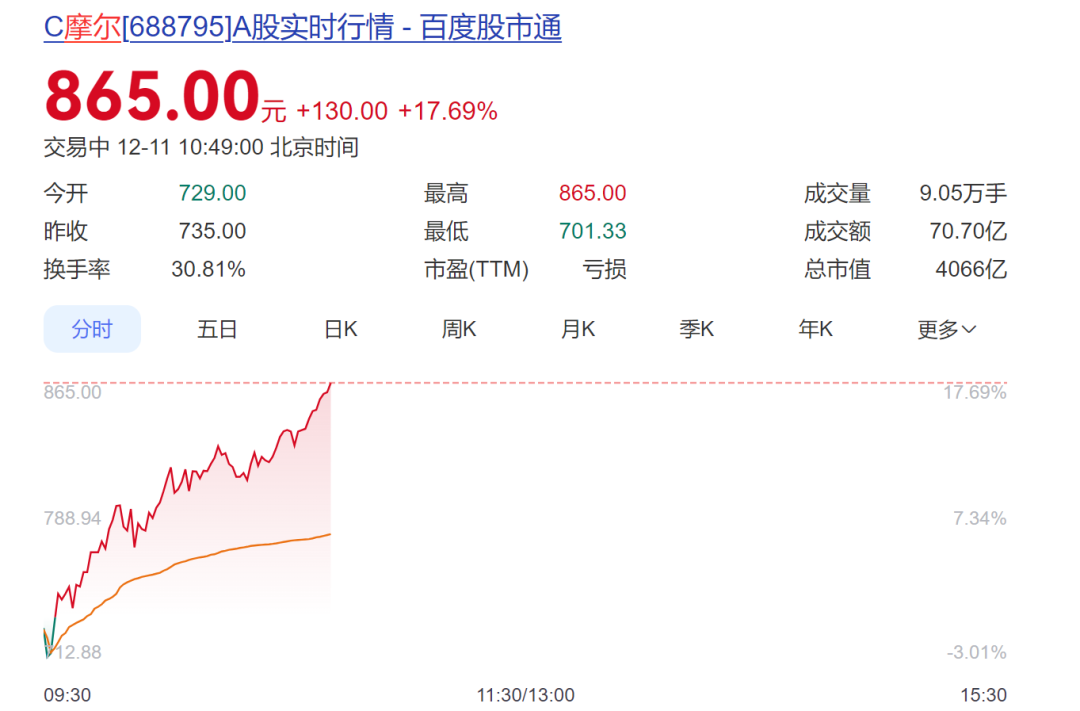Screen dimensions: 1080x711
Task: Show the 日K chart
Action: (x=340, y=329)
